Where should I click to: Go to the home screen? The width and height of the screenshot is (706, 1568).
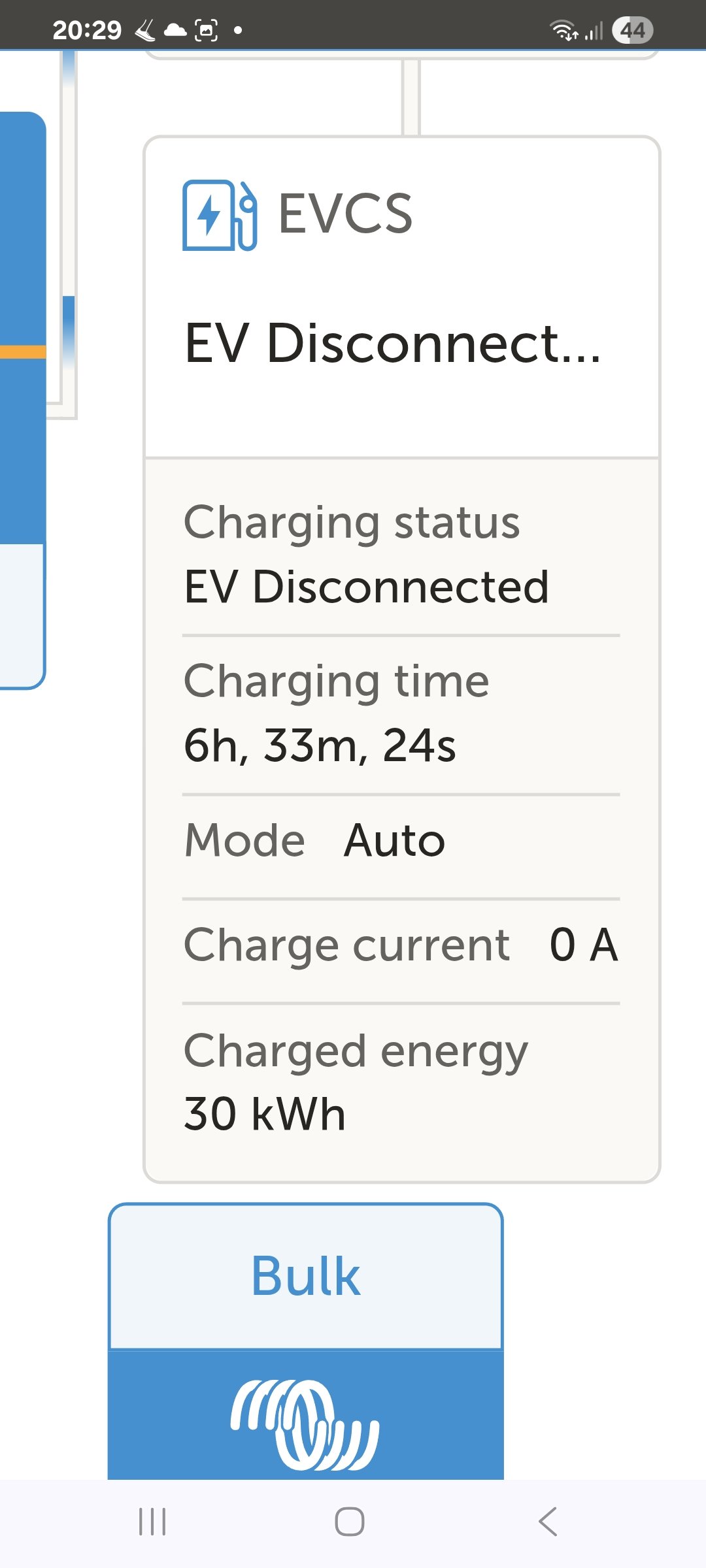coord(350,1522)
